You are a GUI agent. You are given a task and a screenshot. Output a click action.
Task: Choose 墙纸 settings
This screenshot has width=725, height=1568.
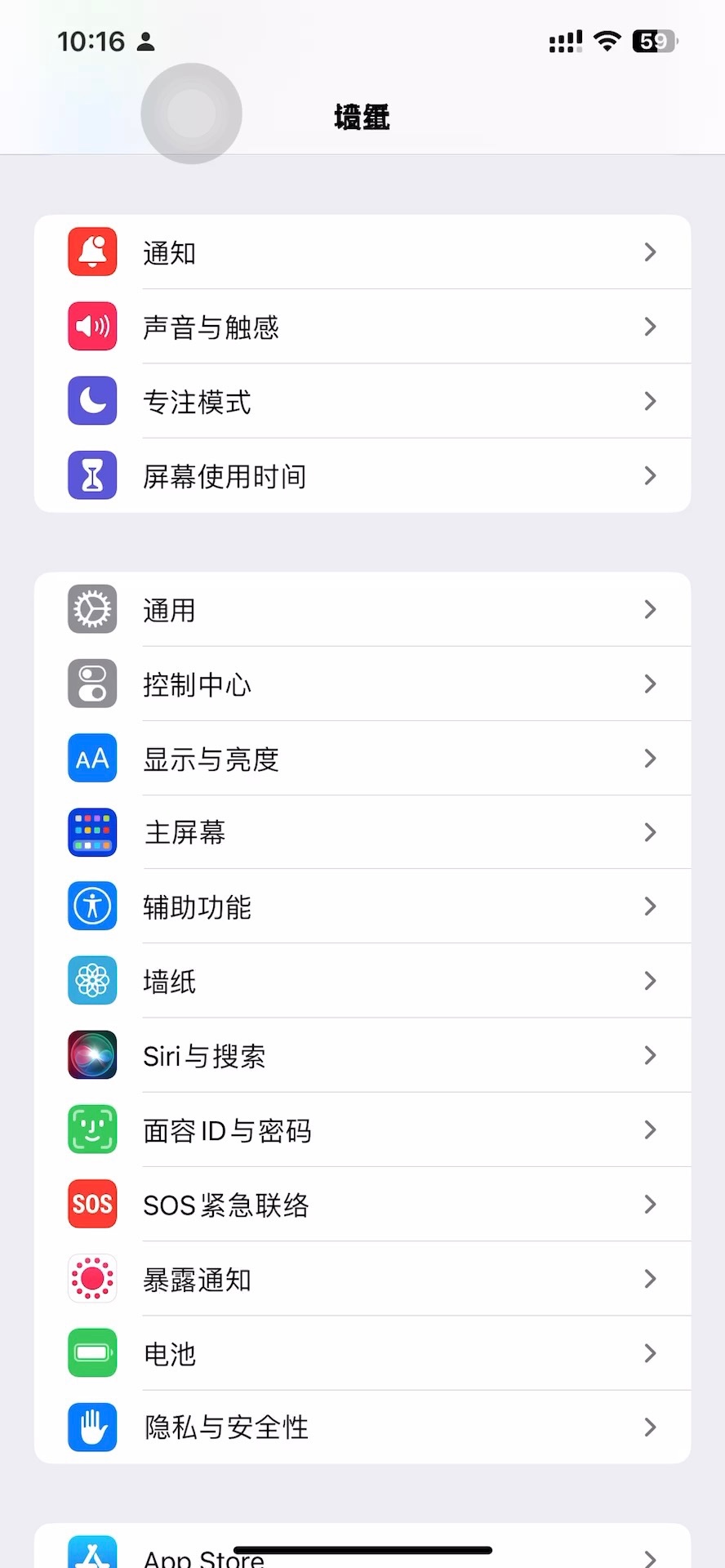362,981
